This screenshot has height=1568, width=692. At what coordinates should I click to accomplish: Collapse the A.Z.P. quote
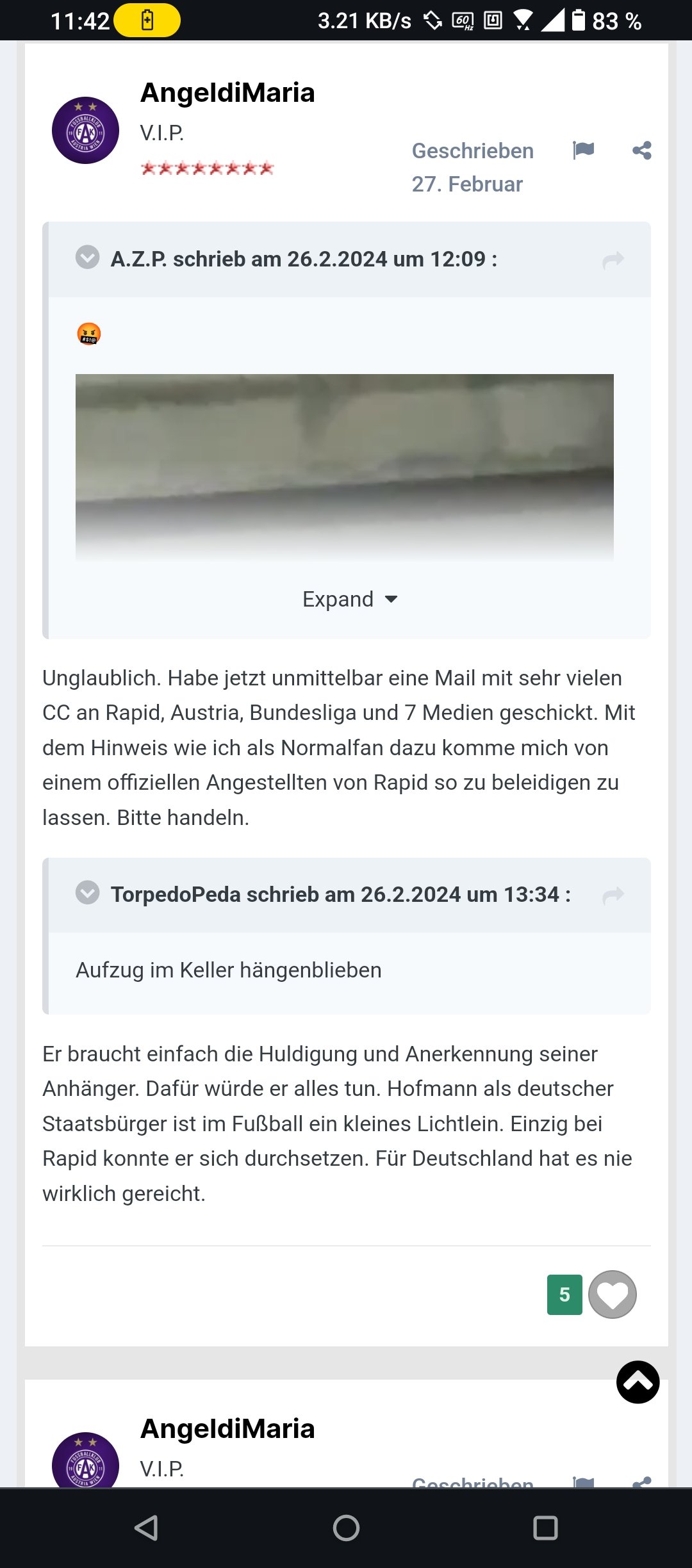[x=88, y=257]
